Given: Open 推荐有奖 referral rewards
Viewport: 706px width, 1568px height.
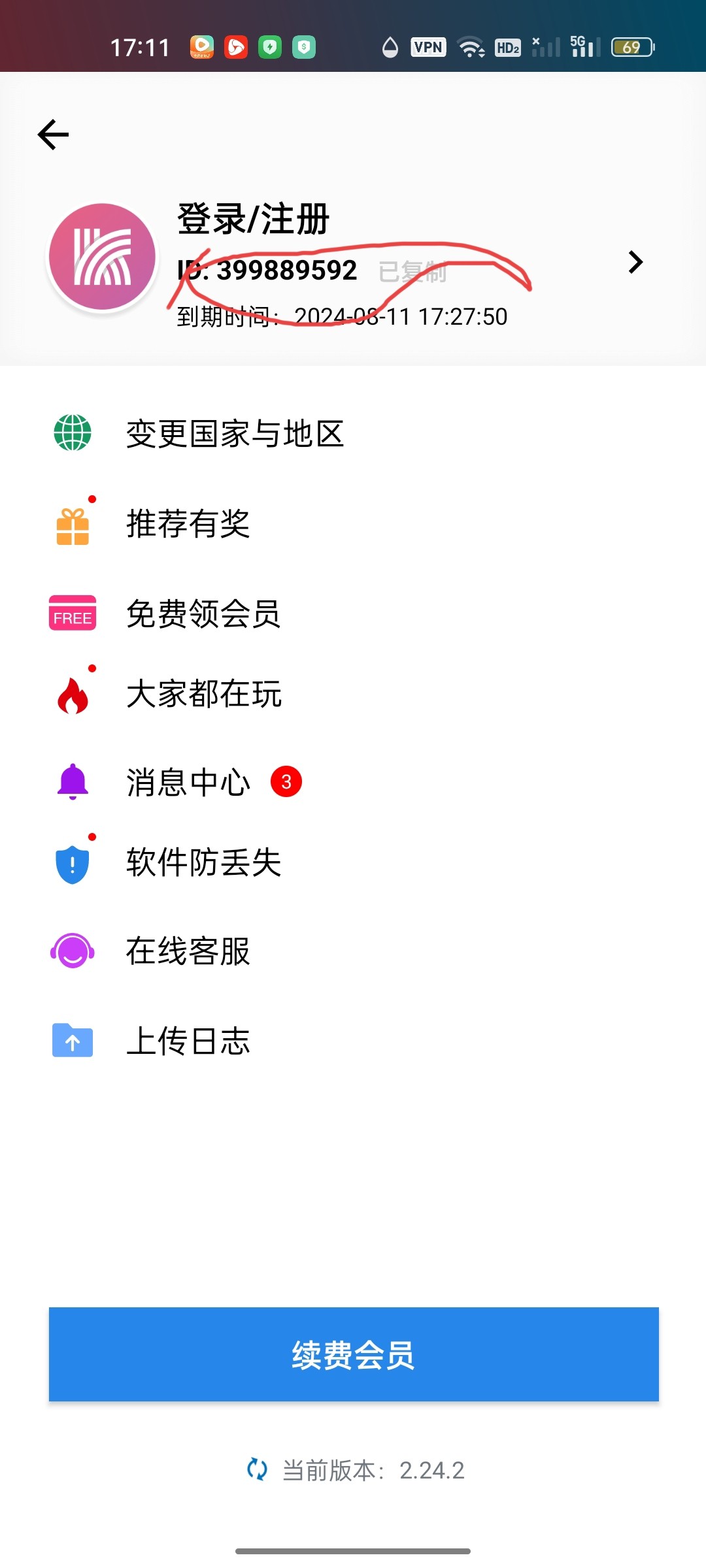Looking at the screenshot, I should coord(353,524).
